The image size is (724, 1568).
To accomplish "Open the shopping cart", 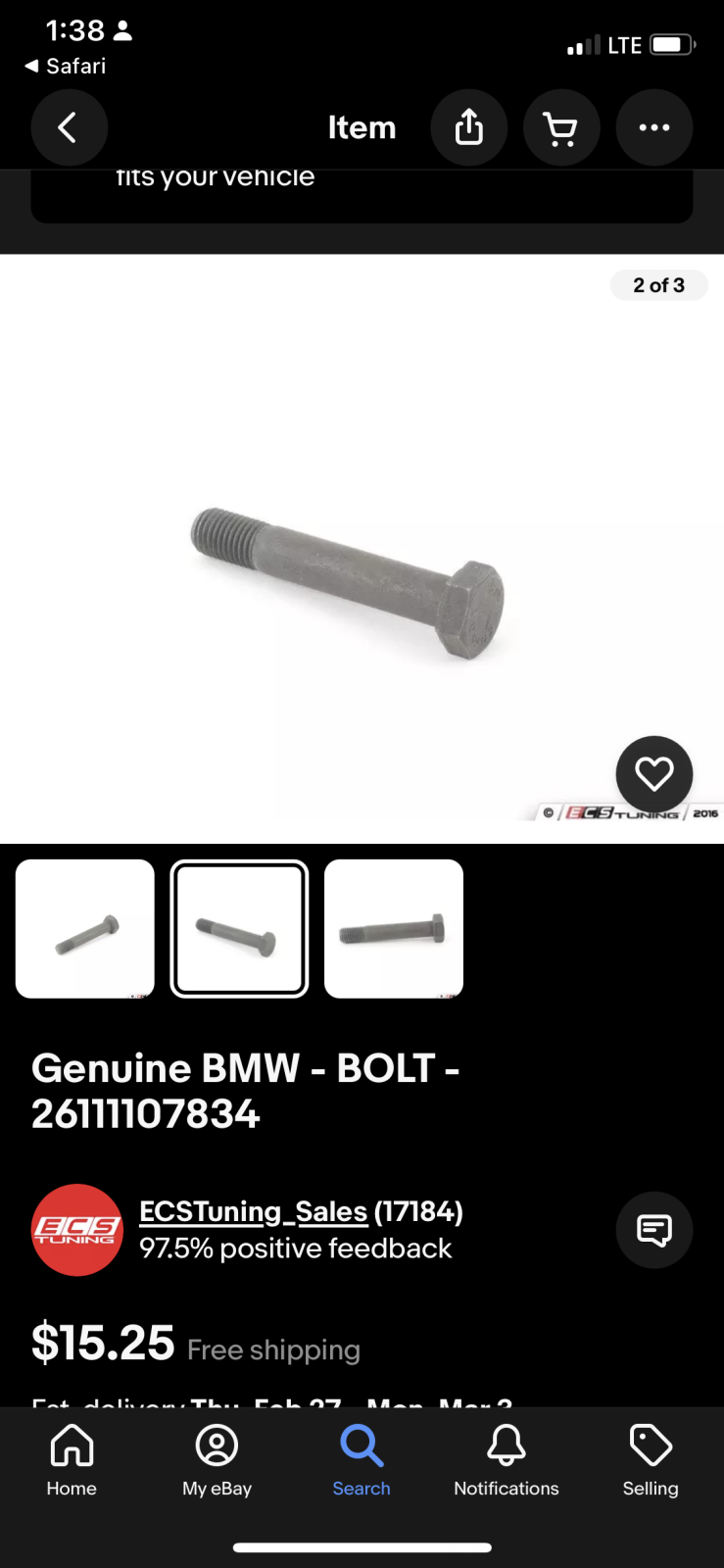I will tap(561, 127).
